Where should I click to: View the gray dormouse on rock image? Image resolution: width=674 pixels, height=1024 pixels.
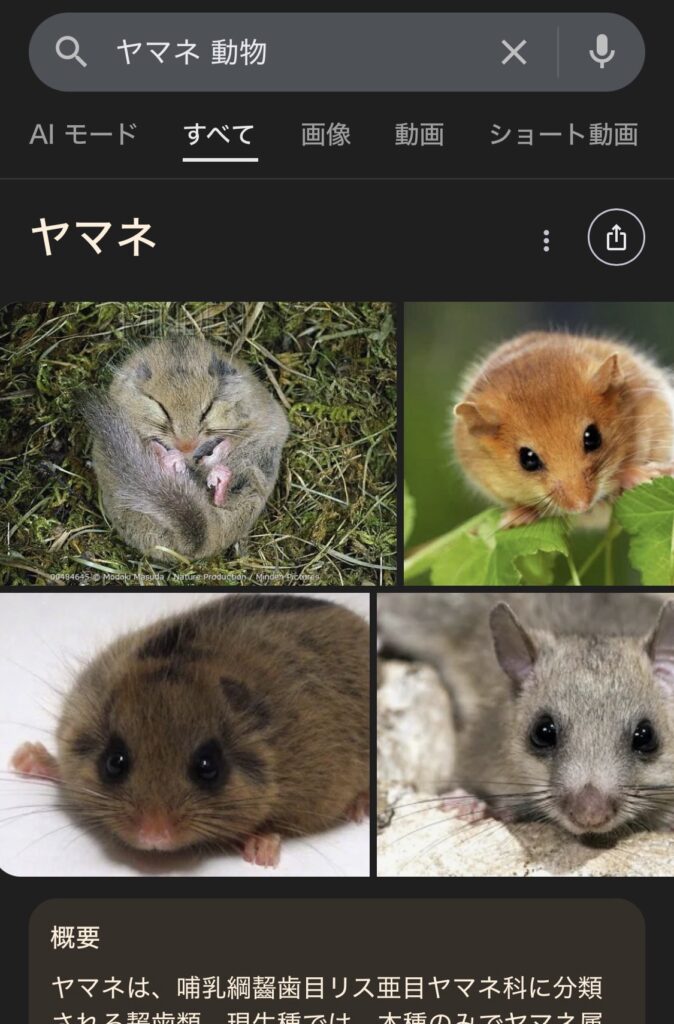click(x=526, y=735)
